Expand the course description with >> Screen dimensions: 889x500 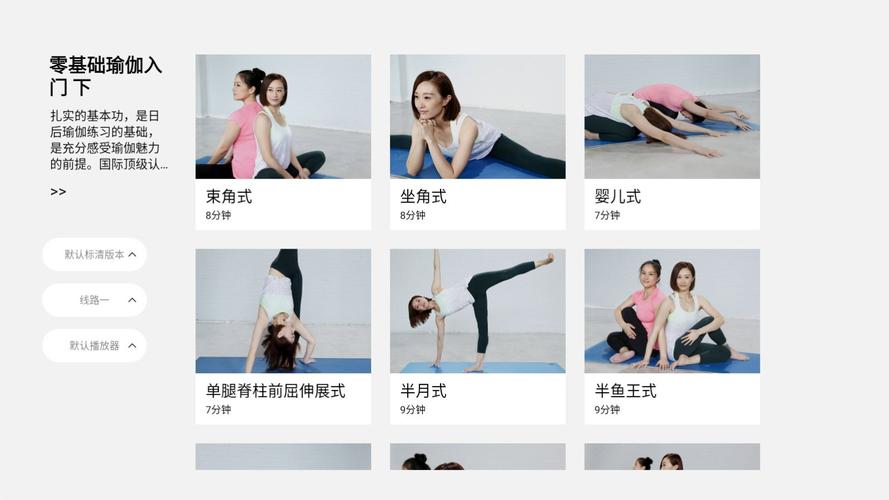(58, 192)
